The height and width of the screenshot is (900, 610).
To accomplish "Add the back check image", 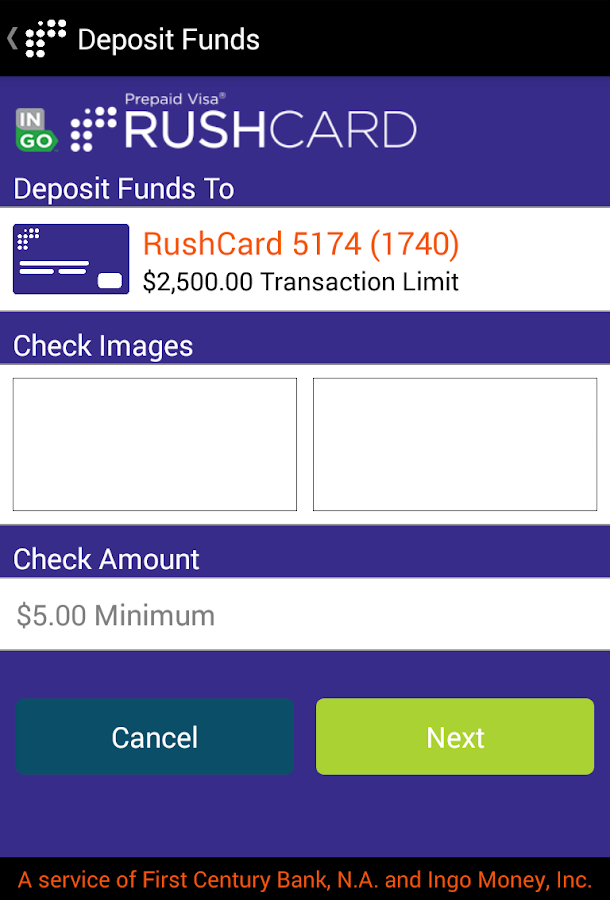I will tap(455, 444).
